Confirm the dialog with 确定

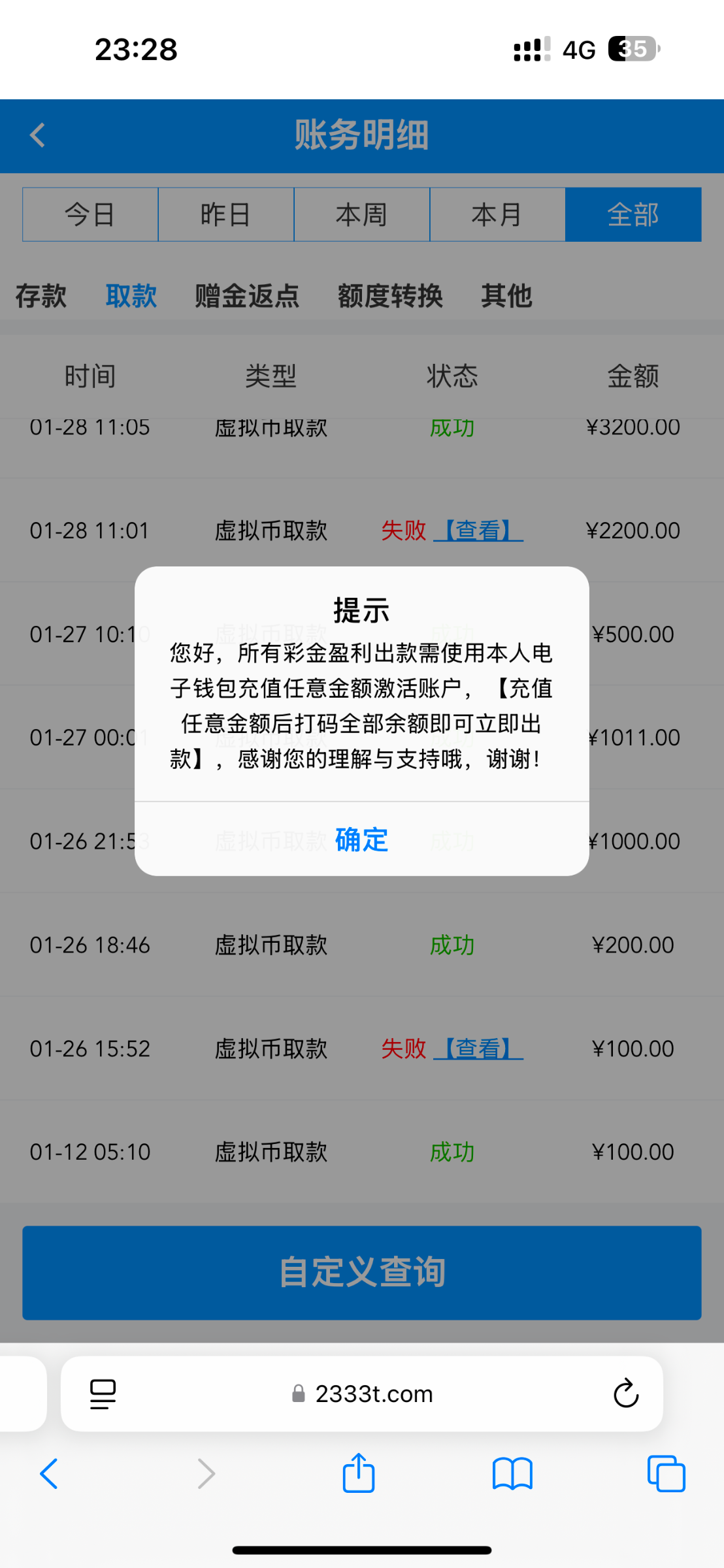(x=361, y=840)
